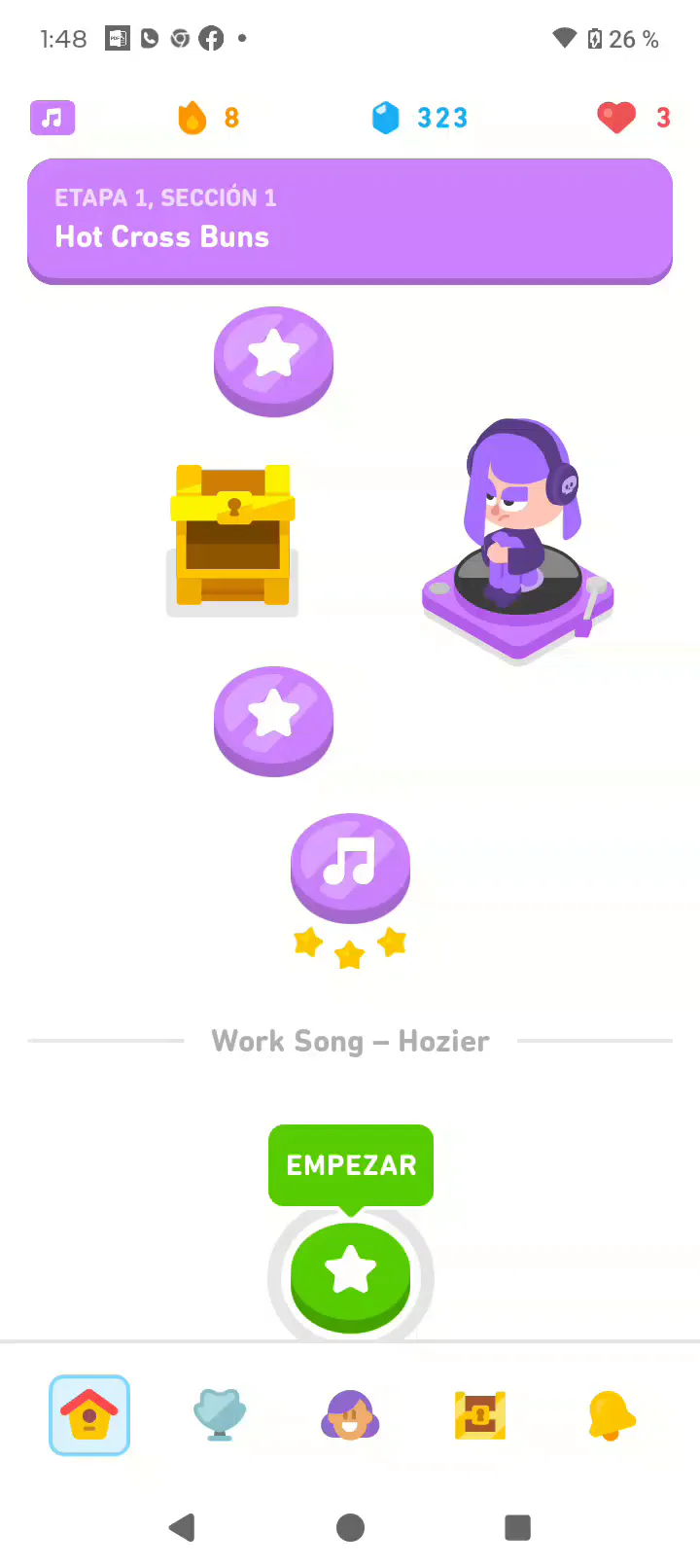700x1568 pixels.
Task: Open the leagues trophy tab
Action: [x=220, y=1415]
